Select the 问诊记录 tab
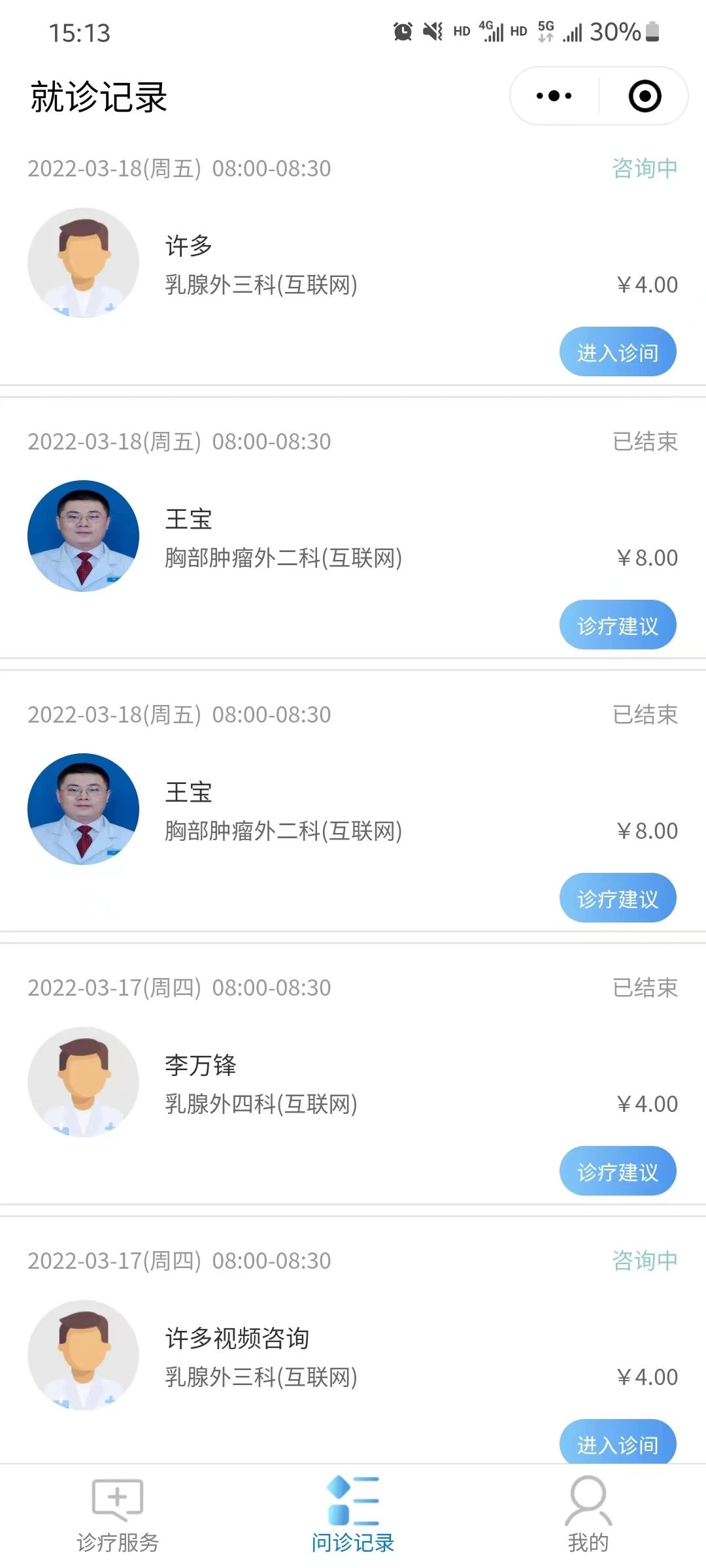 coord(353,1516)
